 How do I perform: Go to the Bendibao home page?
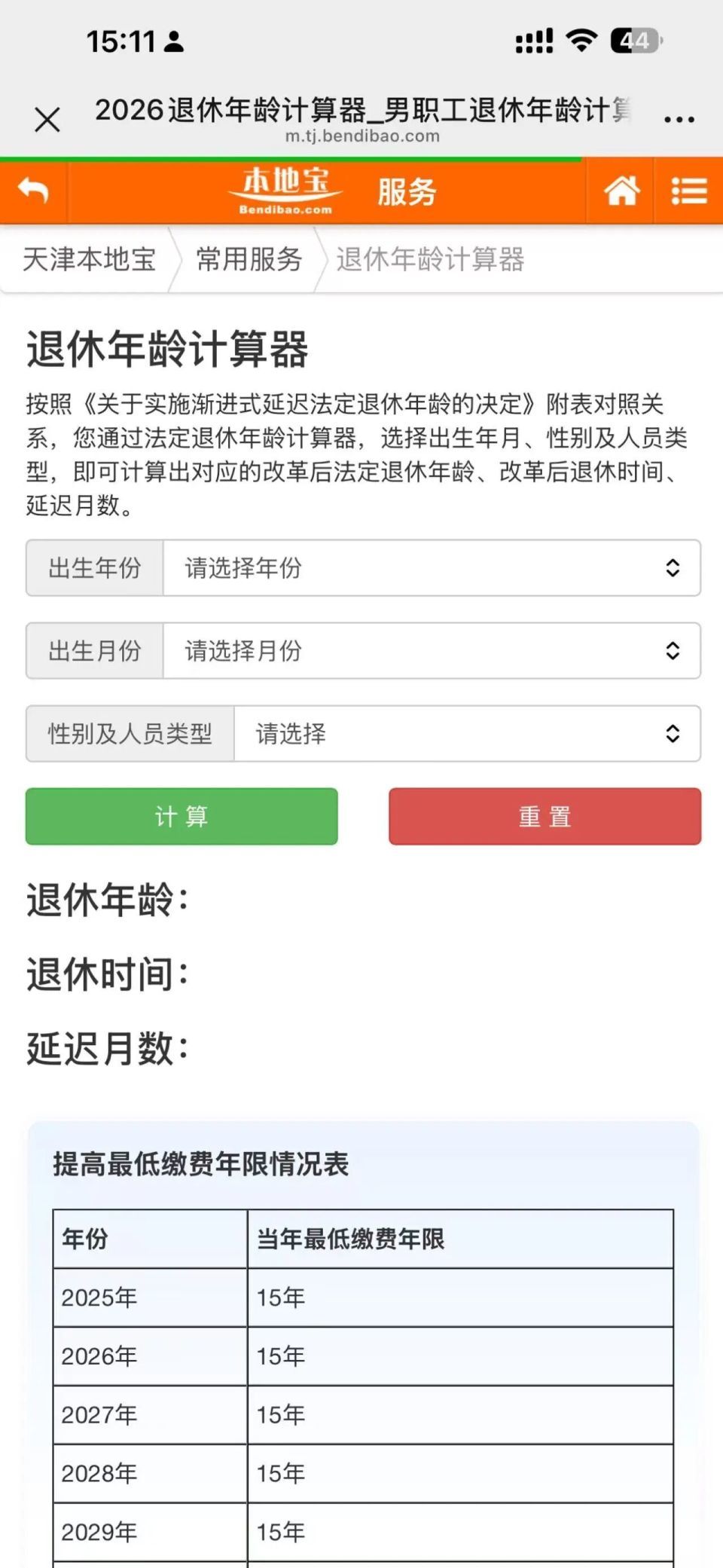click(621, 191)
